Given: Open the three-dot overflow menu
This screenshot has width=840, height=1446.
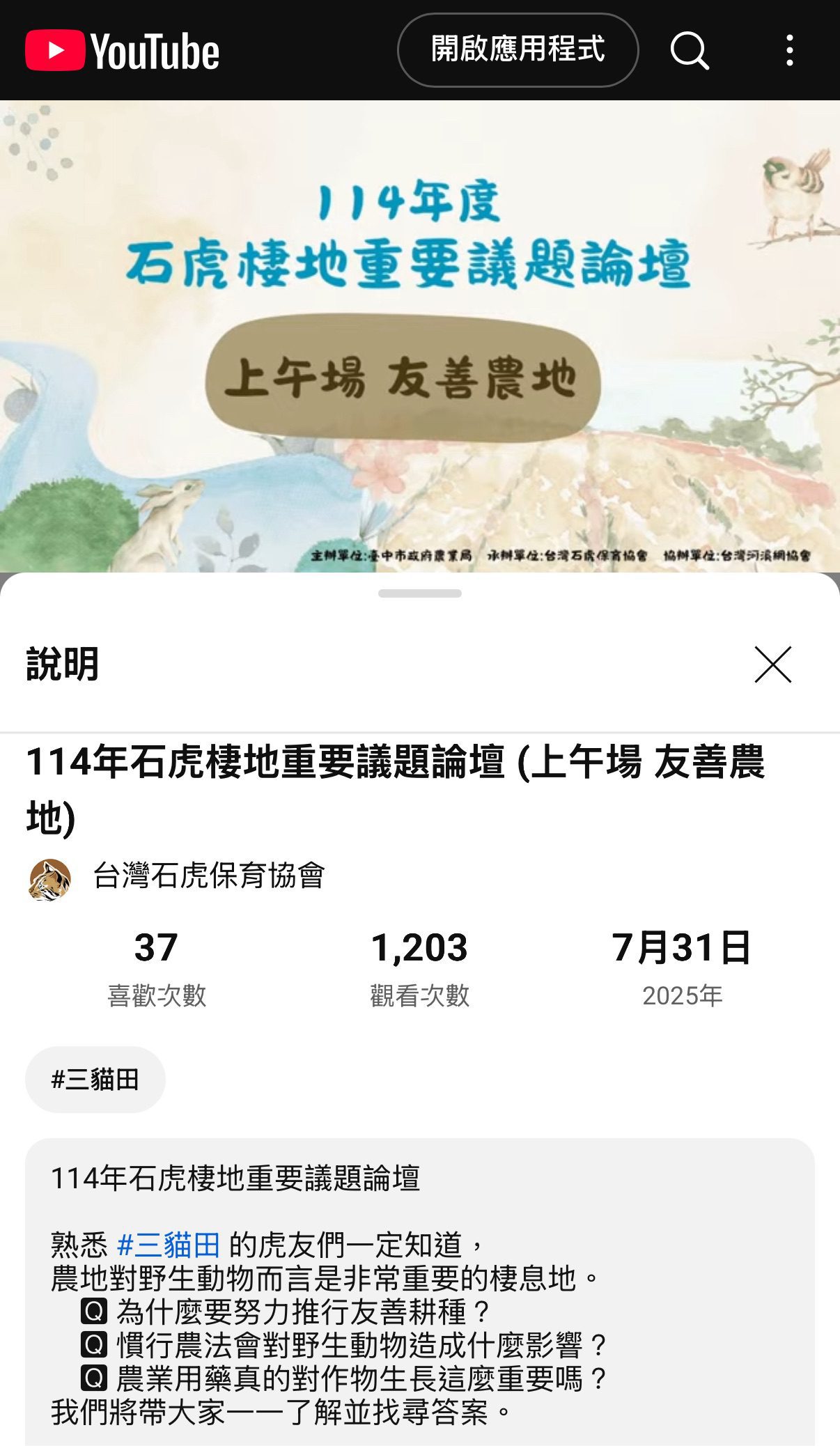Looking at the screenshot, I should (x=789, y=51).
